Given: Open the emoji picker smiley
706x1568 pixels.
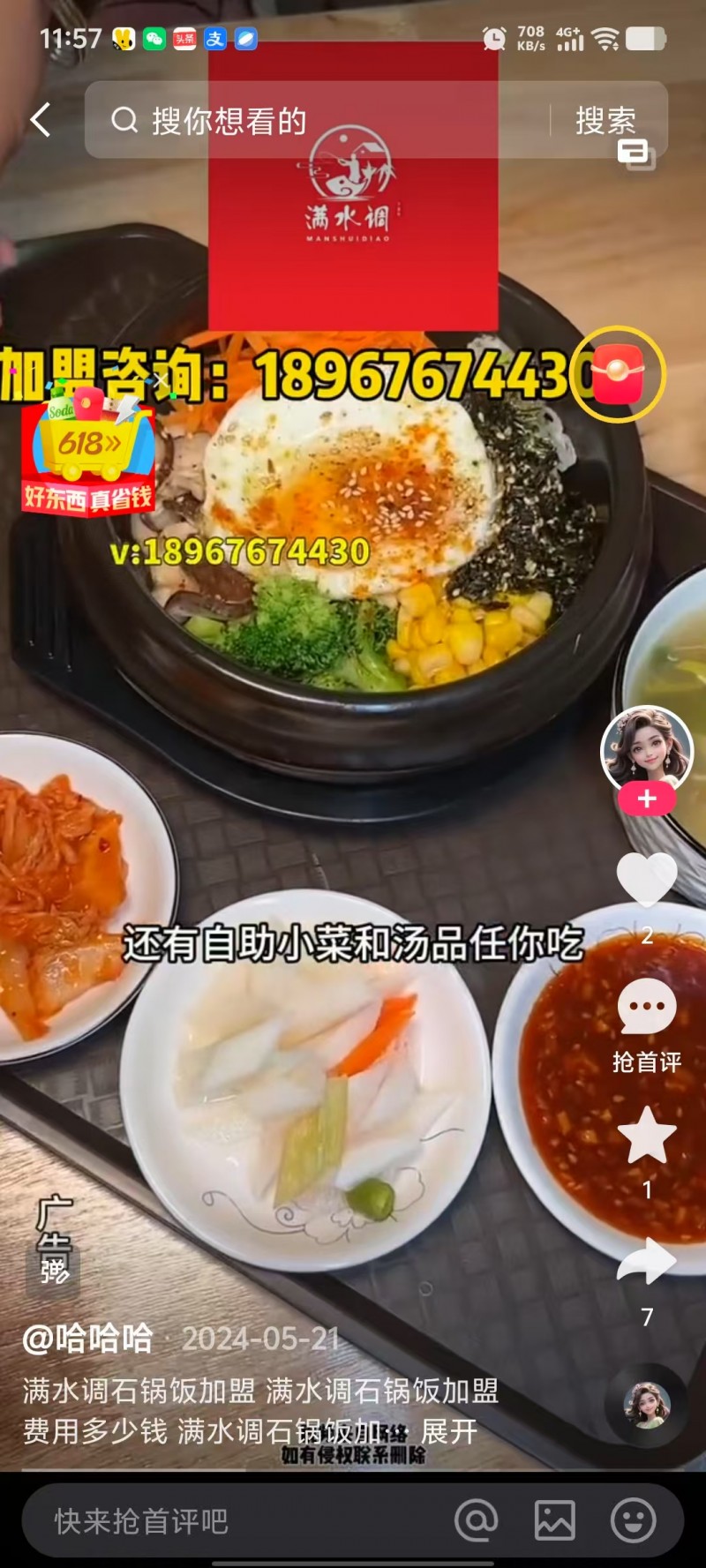Looking at the screenshot, I should [x=634, y=1520].
